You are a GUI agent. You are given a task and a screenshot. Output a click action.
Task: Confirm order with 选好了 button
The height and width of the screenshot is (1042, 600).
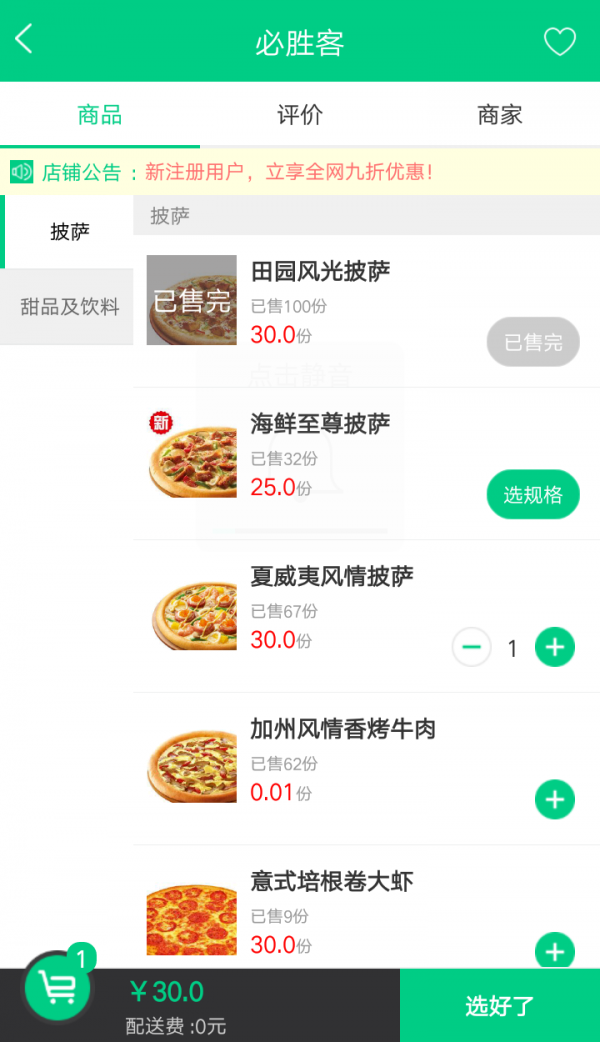[499, 1005]
